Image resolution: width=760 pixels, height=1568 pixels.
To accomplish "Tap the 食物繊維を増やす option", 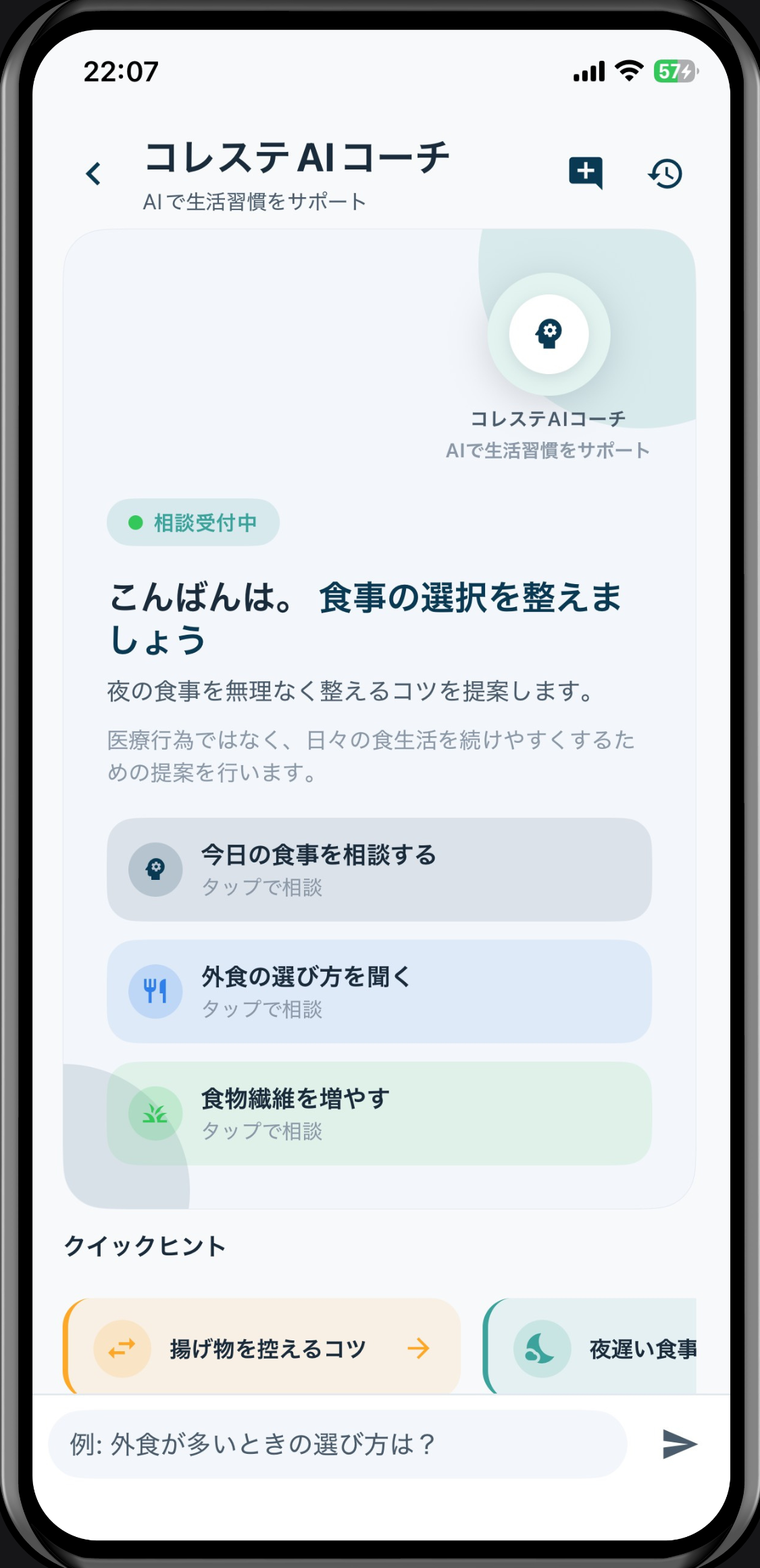I will [x=379, y=1113].
